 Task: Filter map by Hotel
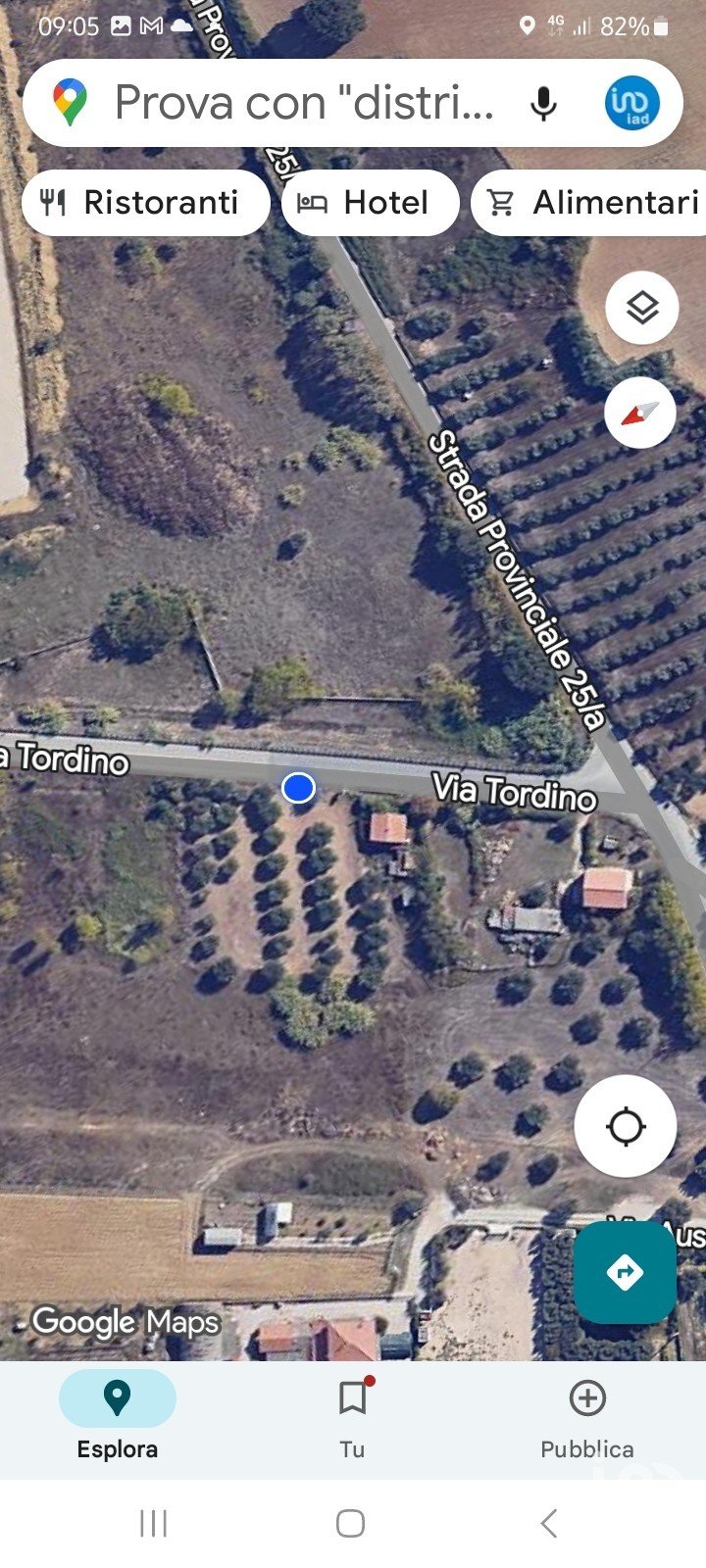[x=370, y=203]
